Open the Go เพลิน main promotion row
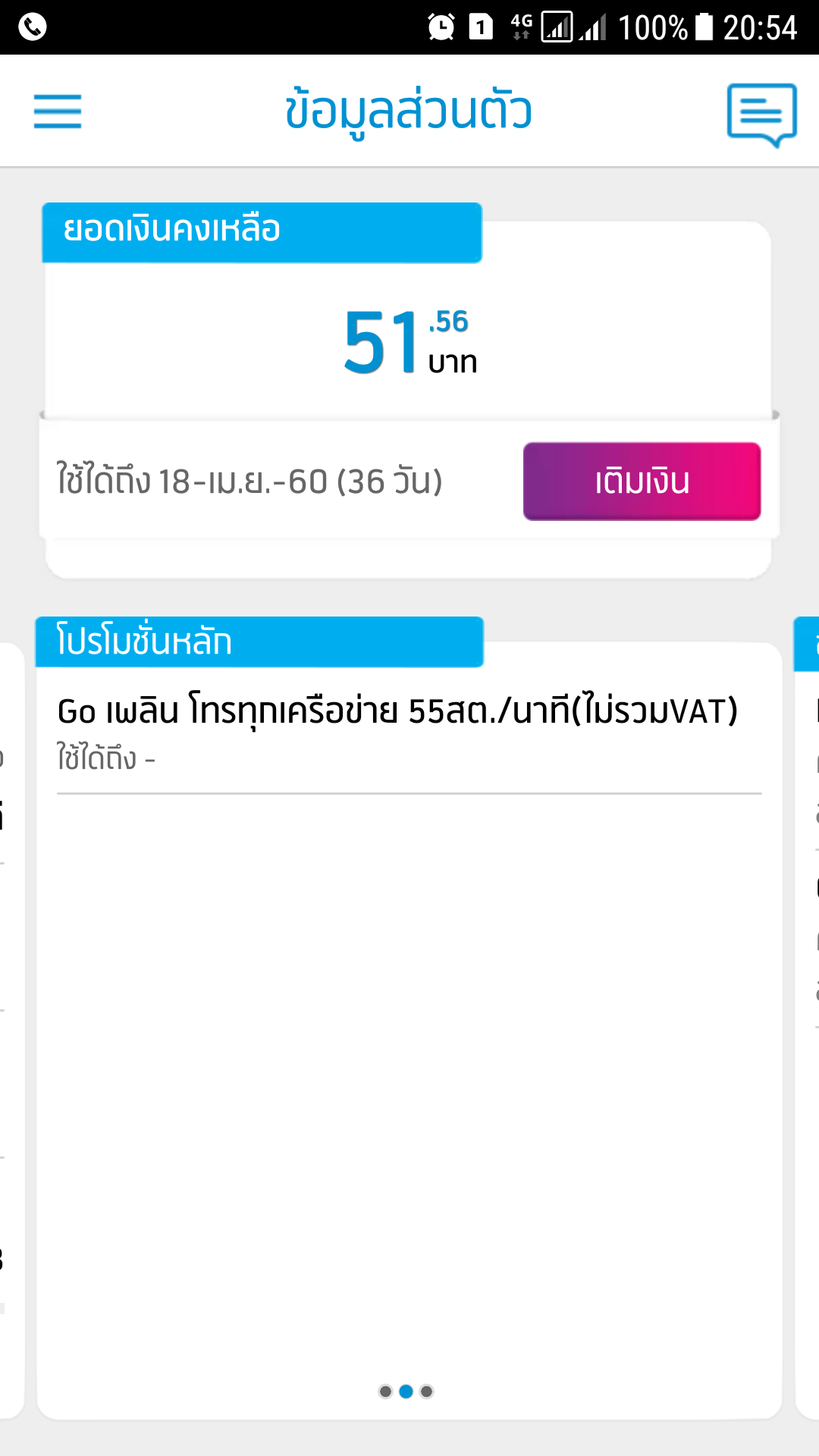This screenshot has height=1456, width=819. pyautogui.click(x=409, y=731)
